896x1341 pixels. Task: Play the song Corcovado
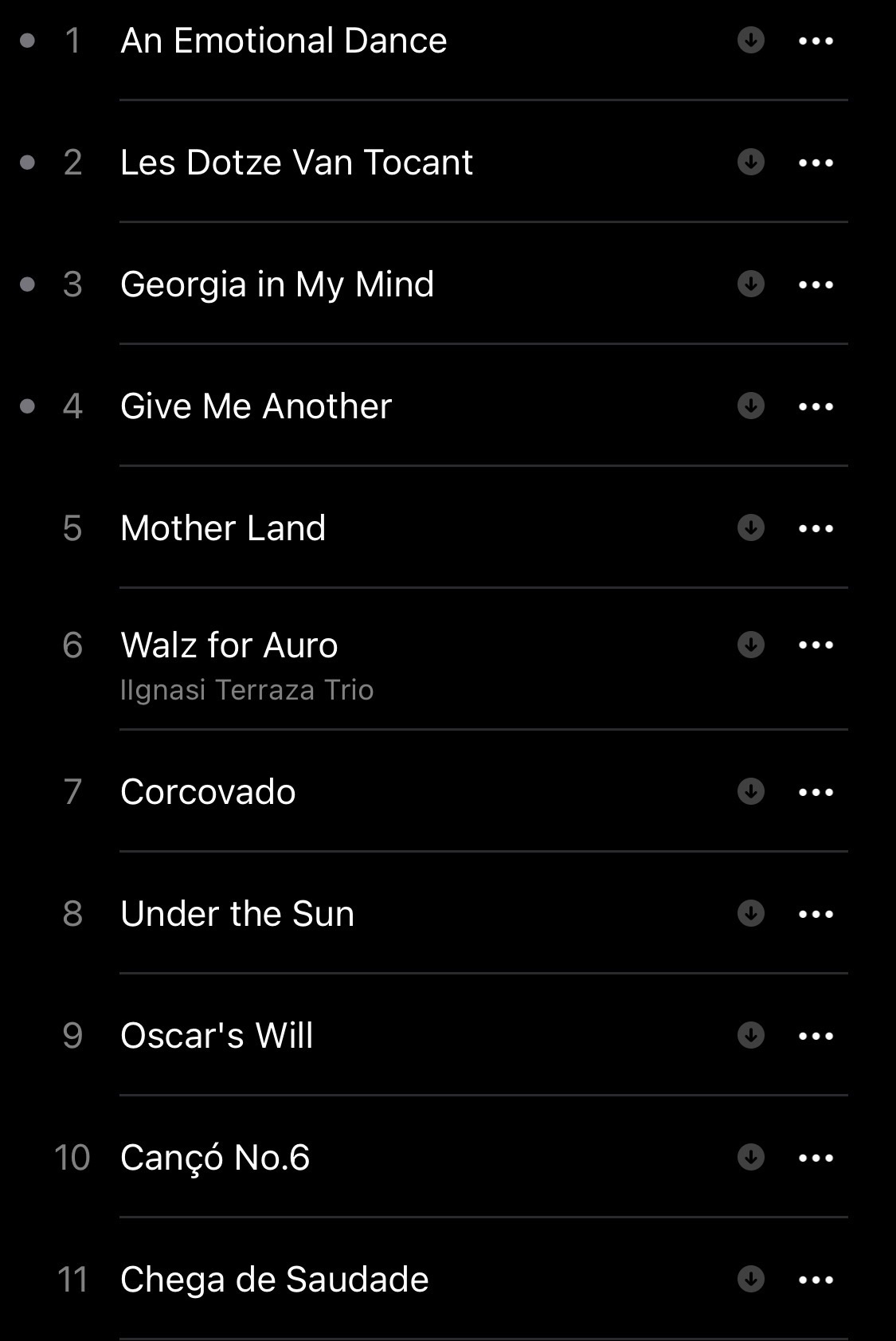coord(208,792)
